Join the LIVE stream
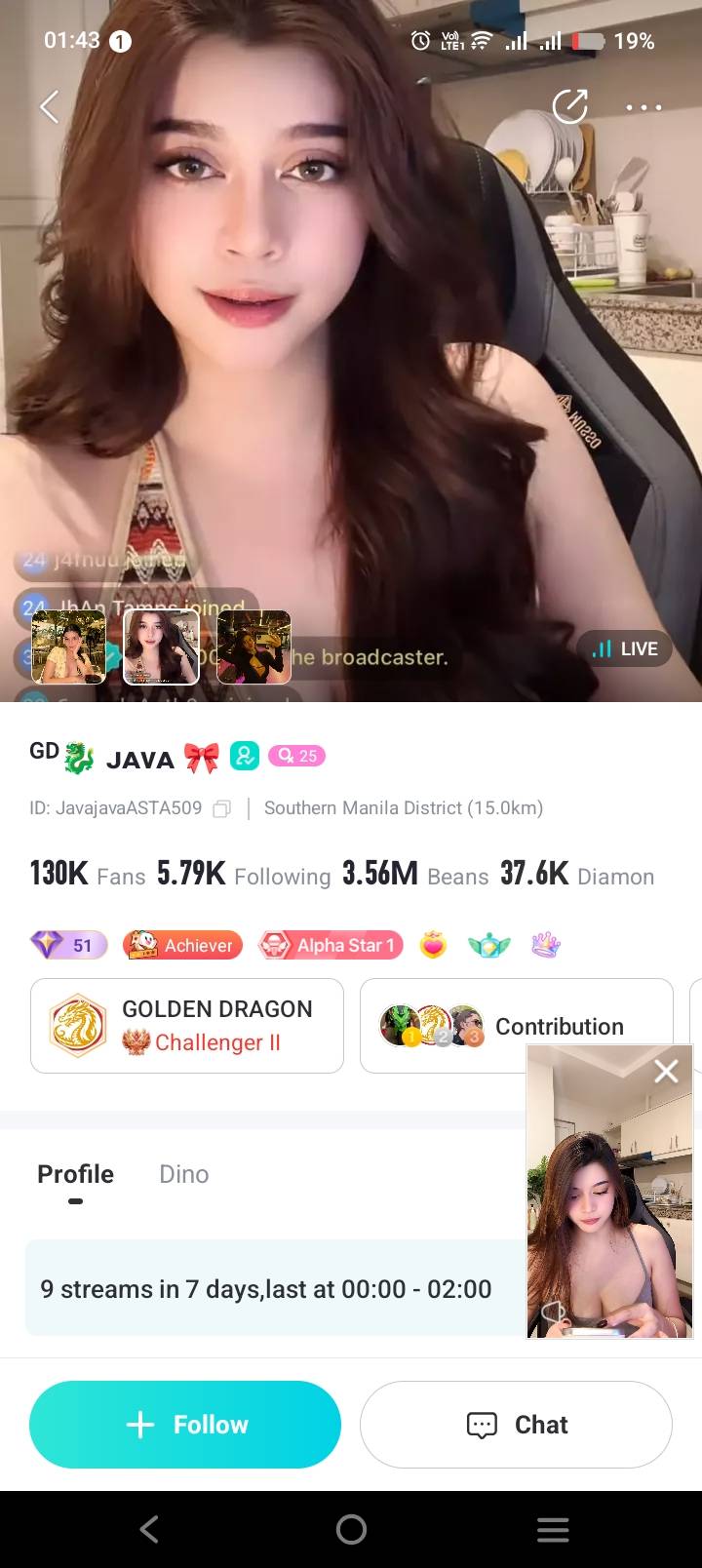 (625, 648)
